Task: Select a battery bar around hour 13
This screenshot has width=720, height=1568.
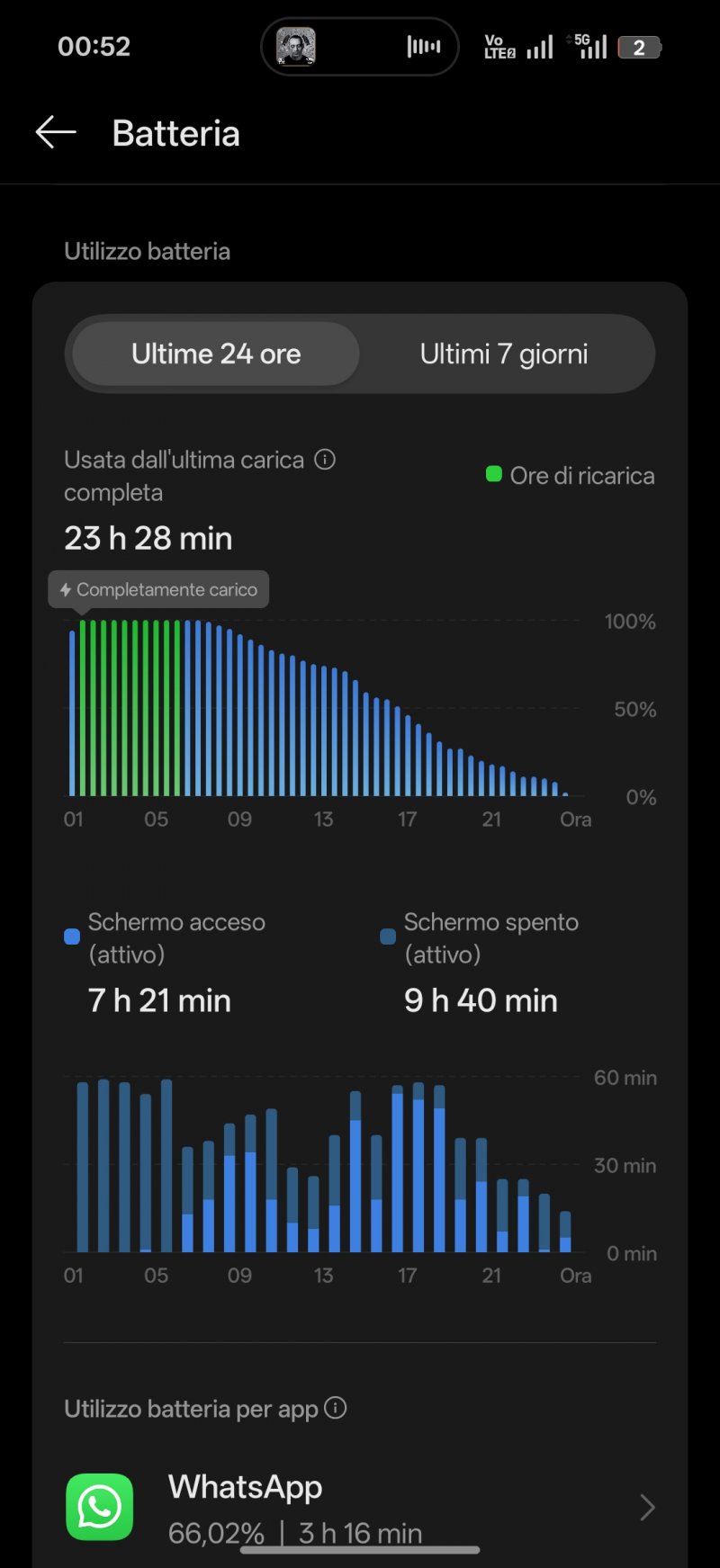Action: click(324, 729)
